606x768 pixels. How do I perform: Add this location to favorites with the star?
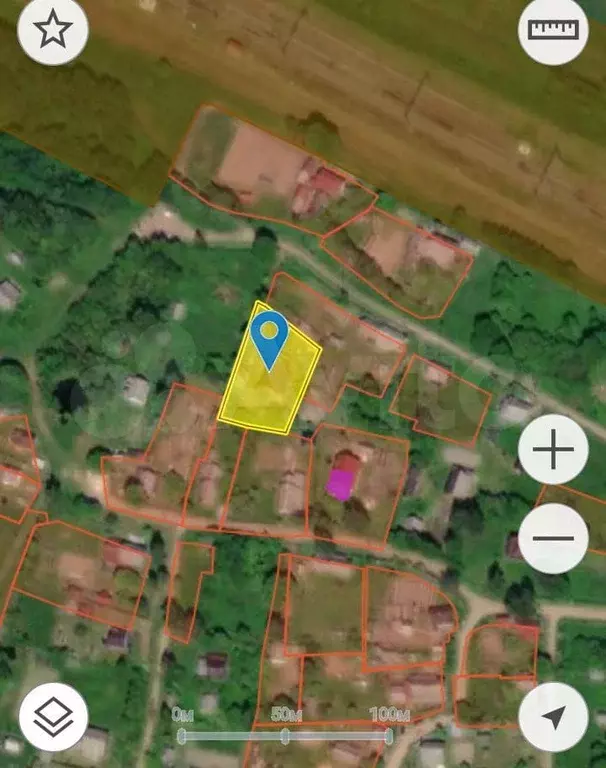click(x=53, y=31)
